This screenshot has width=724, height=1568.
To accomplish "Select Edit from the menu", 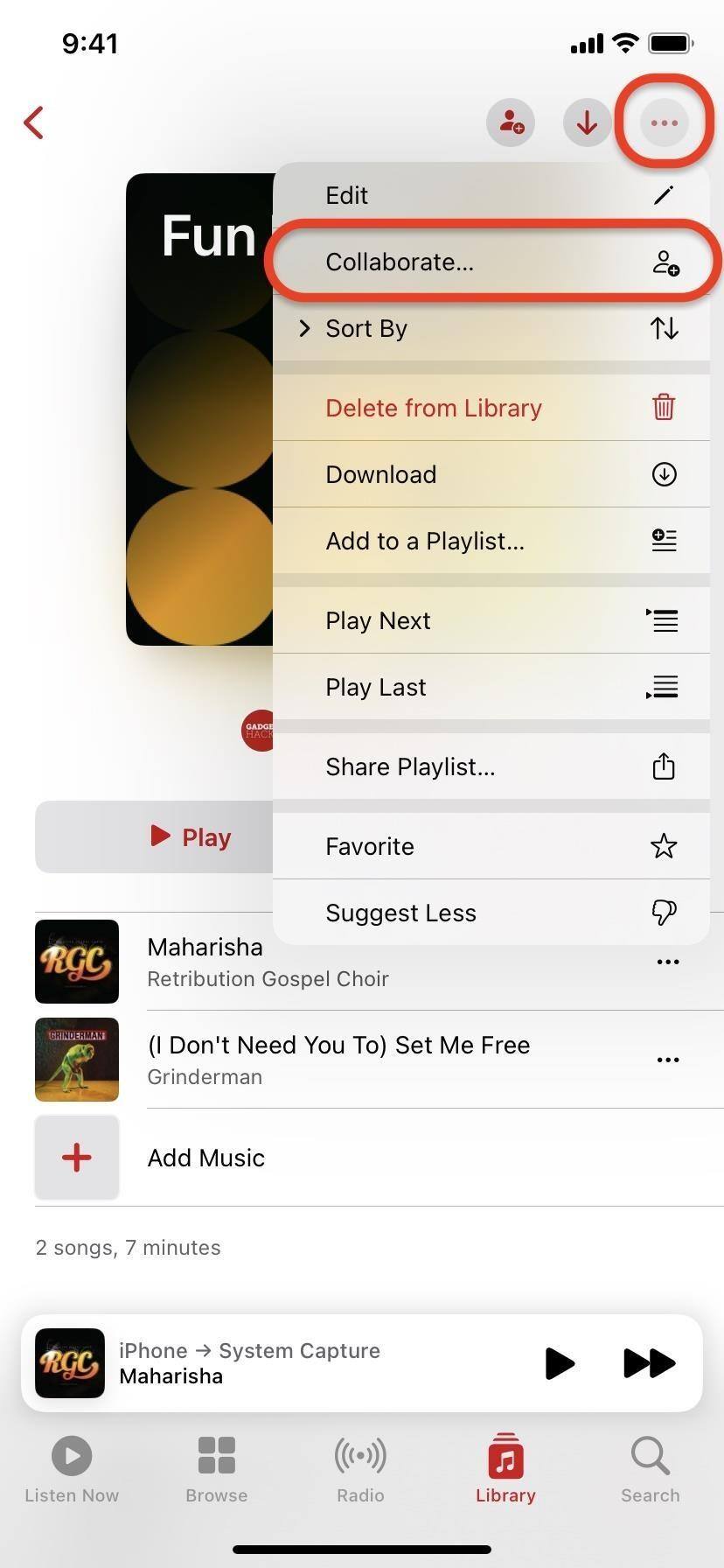I will (491, 195).
